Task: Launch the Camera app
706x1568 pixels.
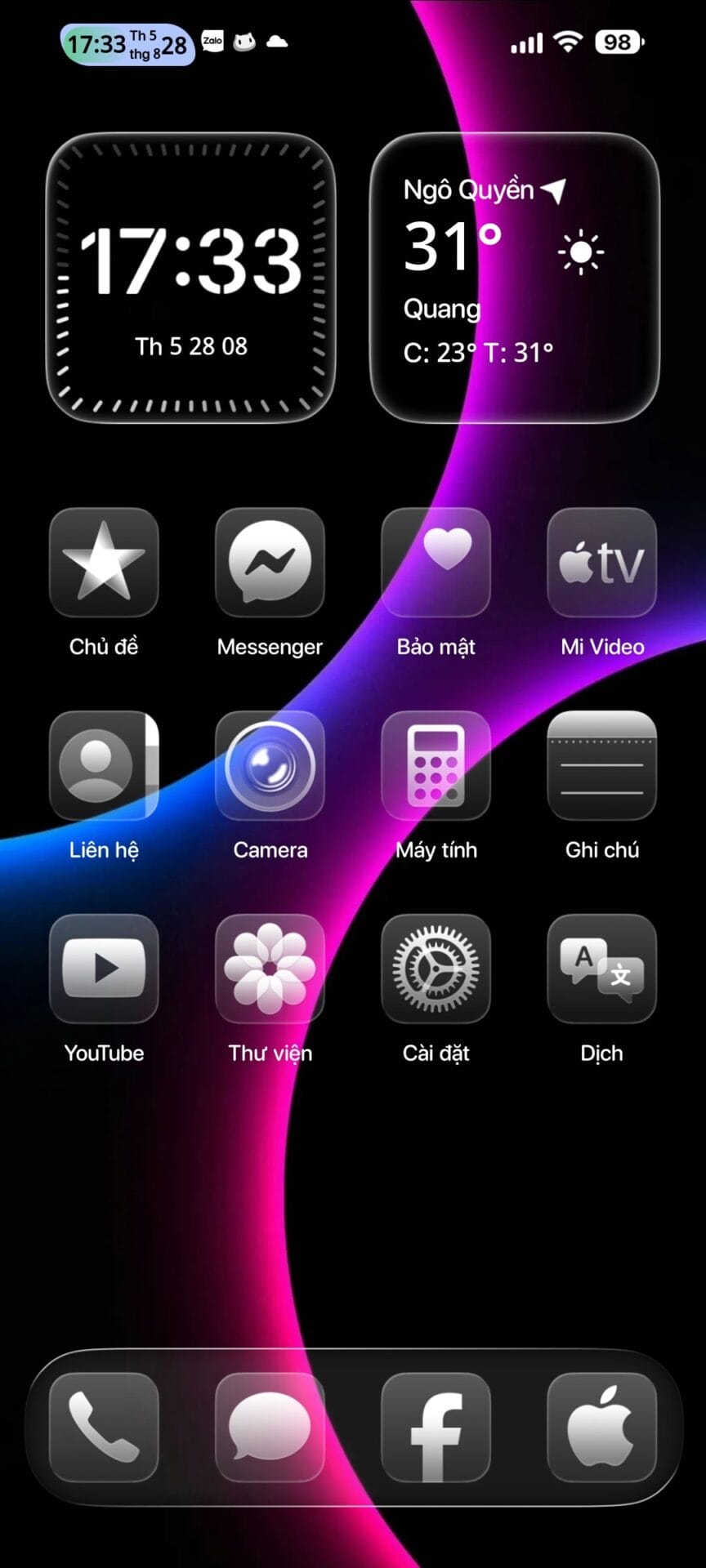Action: click(x=270, y=765)
